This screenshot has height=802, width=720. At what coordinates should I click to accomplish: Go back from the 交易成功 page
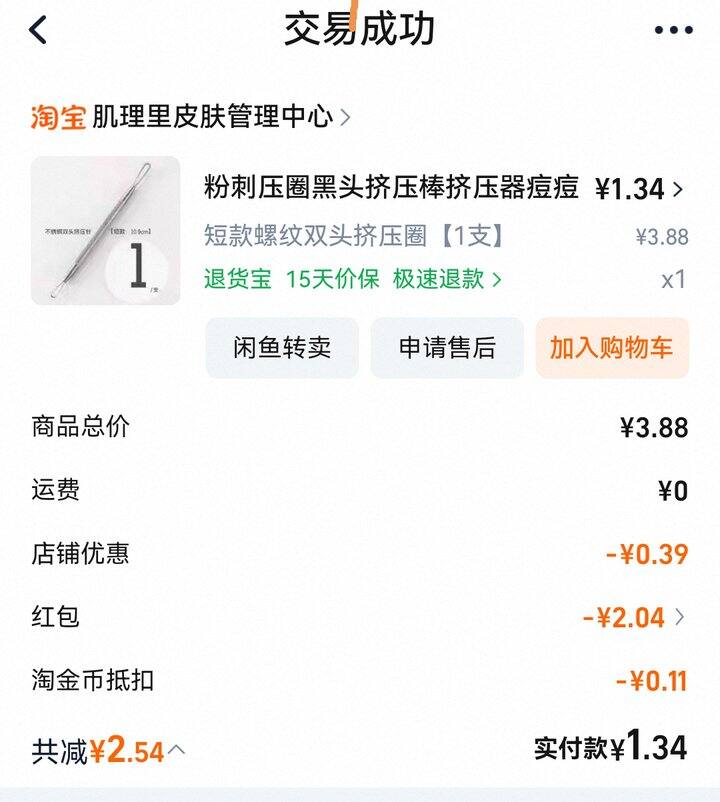(x=38, y=30)
